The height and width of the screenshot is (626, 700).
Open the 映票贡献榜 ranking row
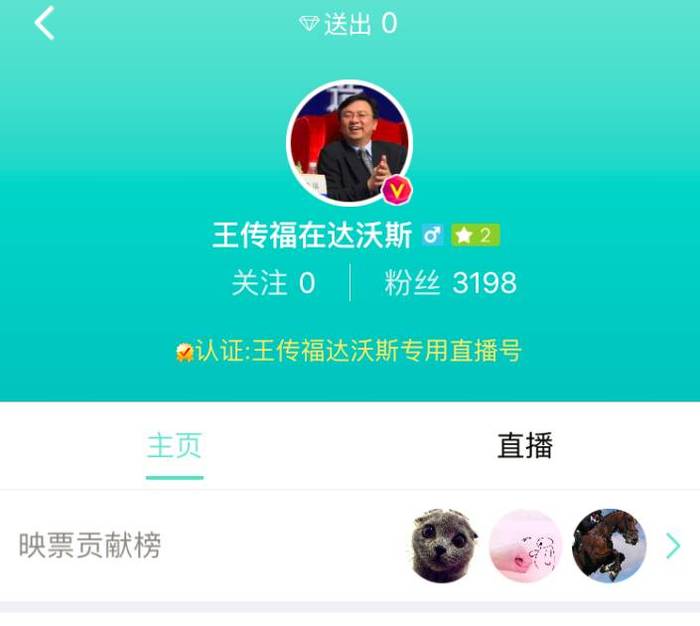pyautogui.click(x=350, y=546)
